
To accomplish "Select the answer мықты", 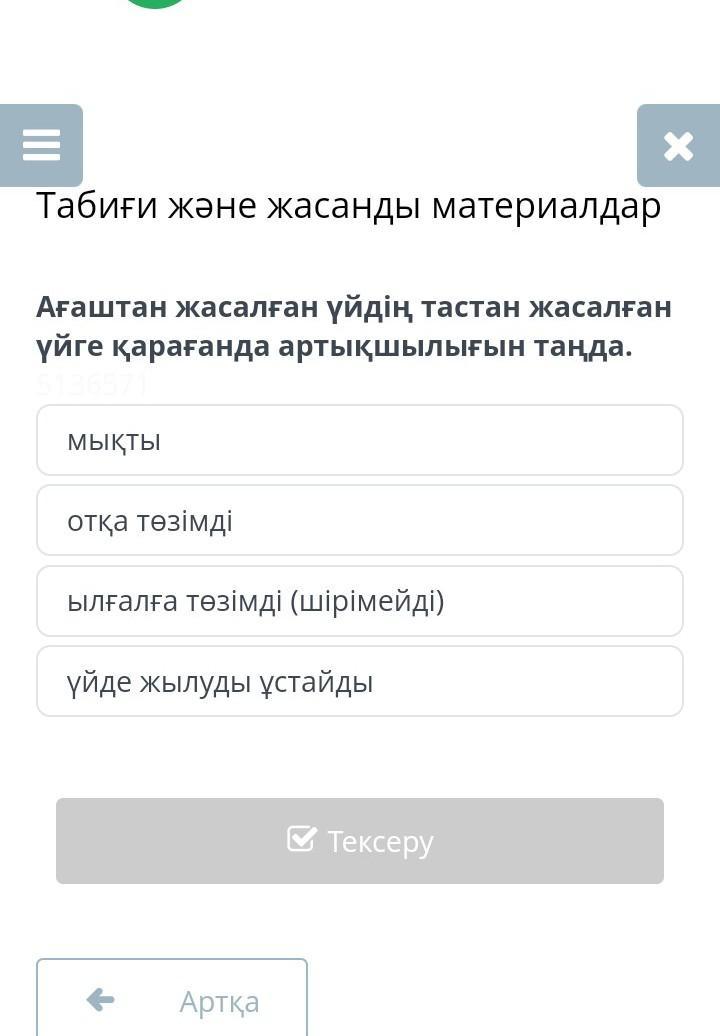I will click(x=360, y=440).
